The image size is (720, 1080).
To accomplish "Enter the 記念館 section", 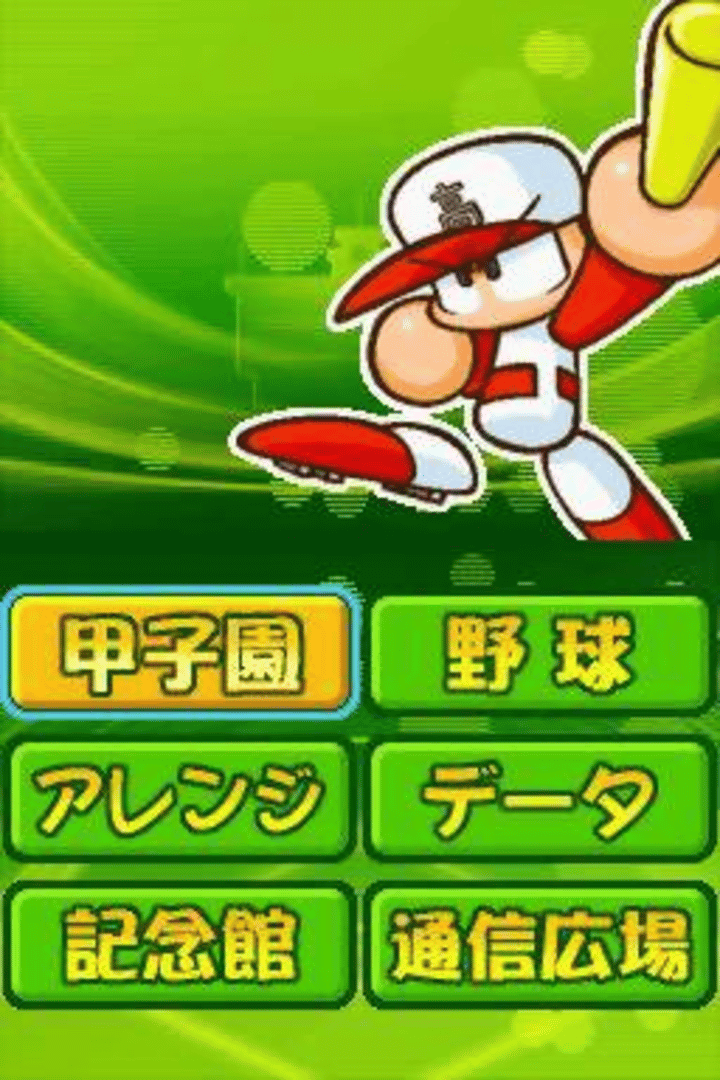I will click(180, 945).
